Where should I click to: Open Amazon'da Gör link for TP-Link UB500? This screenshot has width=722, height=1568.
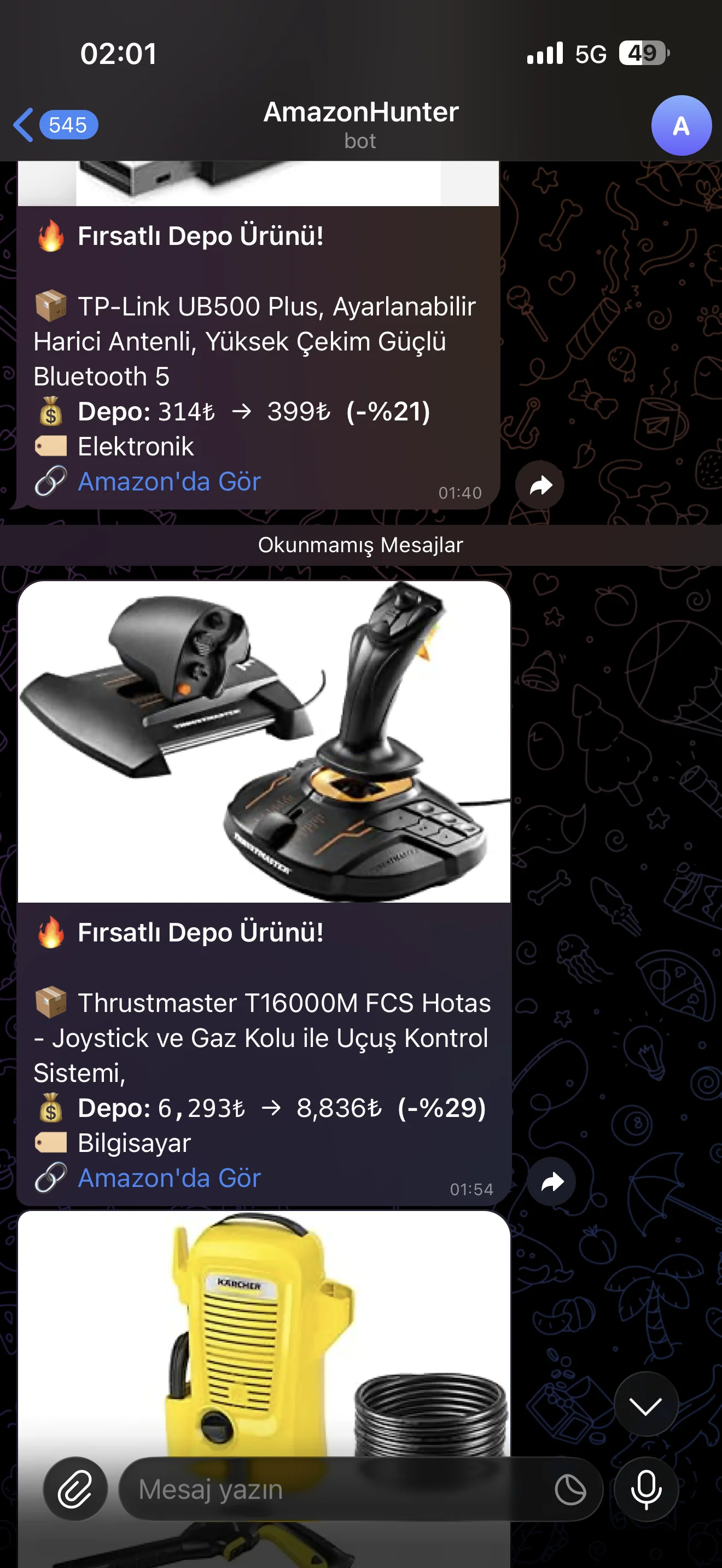point(169,482)
